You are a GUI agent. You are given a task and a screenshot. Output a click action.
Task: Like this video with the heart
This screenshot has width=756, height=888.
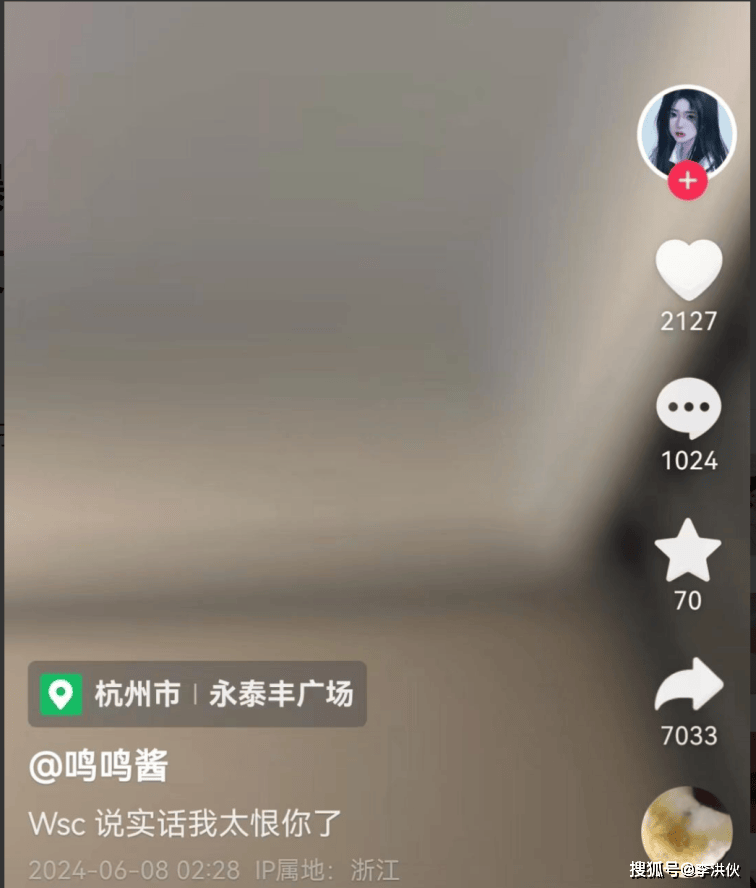tap(688, 270)
